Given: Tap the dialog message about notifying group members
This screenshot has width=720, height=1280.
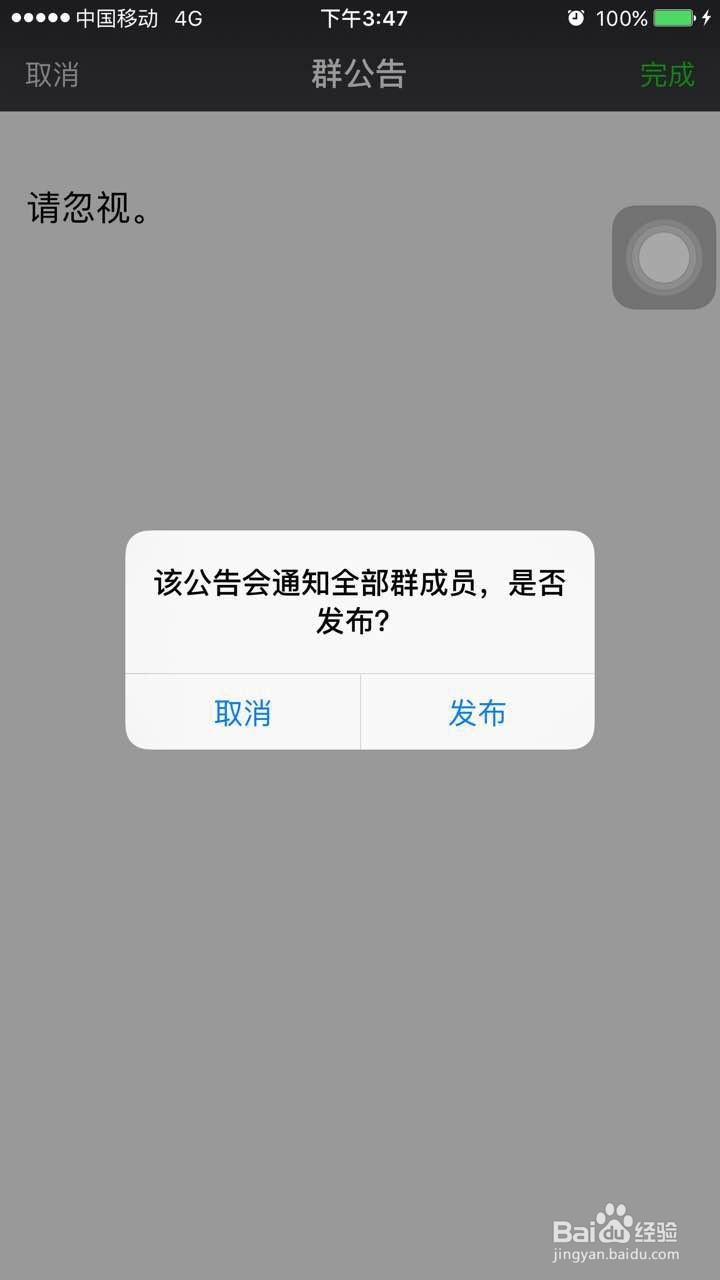Looking at the screenshot, I should [360, 602].
